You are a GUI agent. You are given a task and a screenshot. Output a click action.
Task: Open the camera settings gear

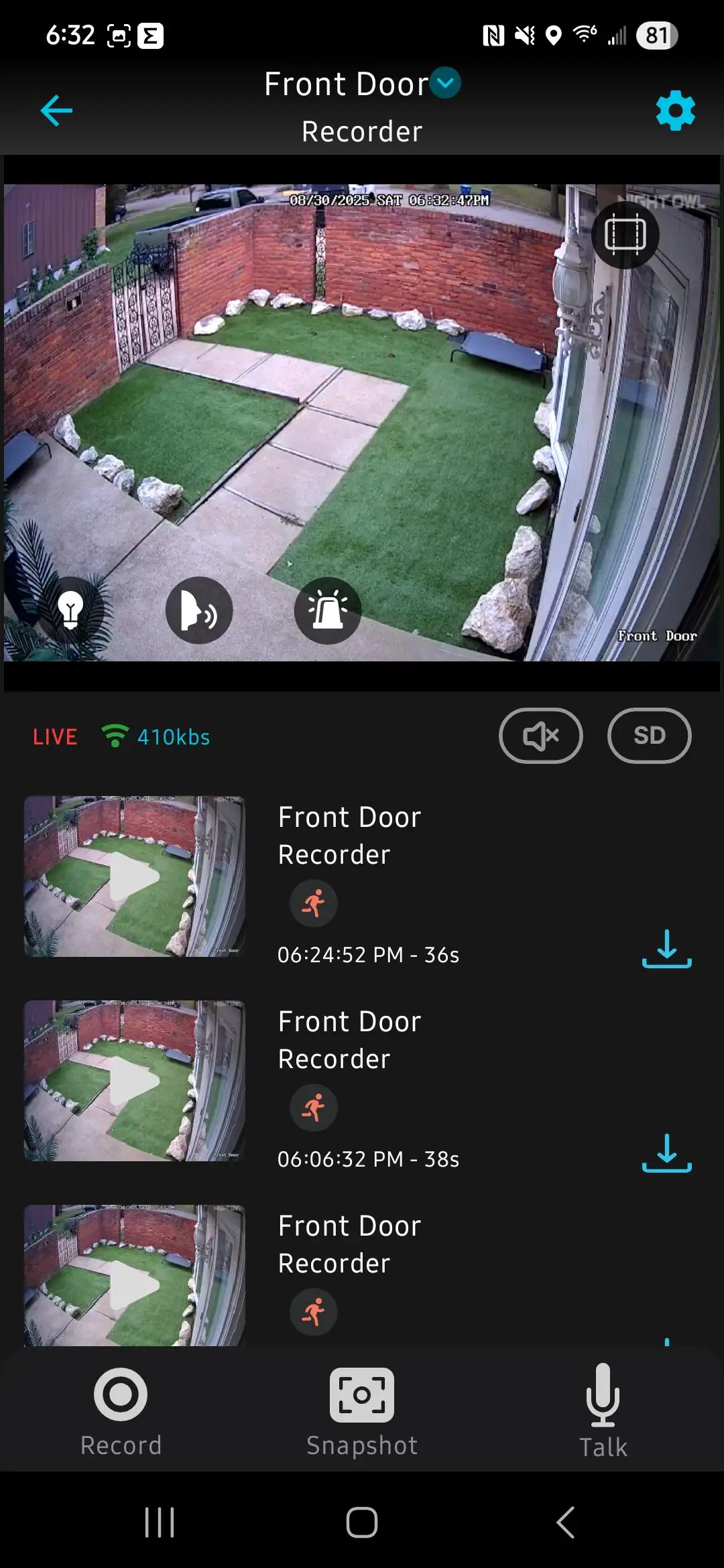coord(675,111)
